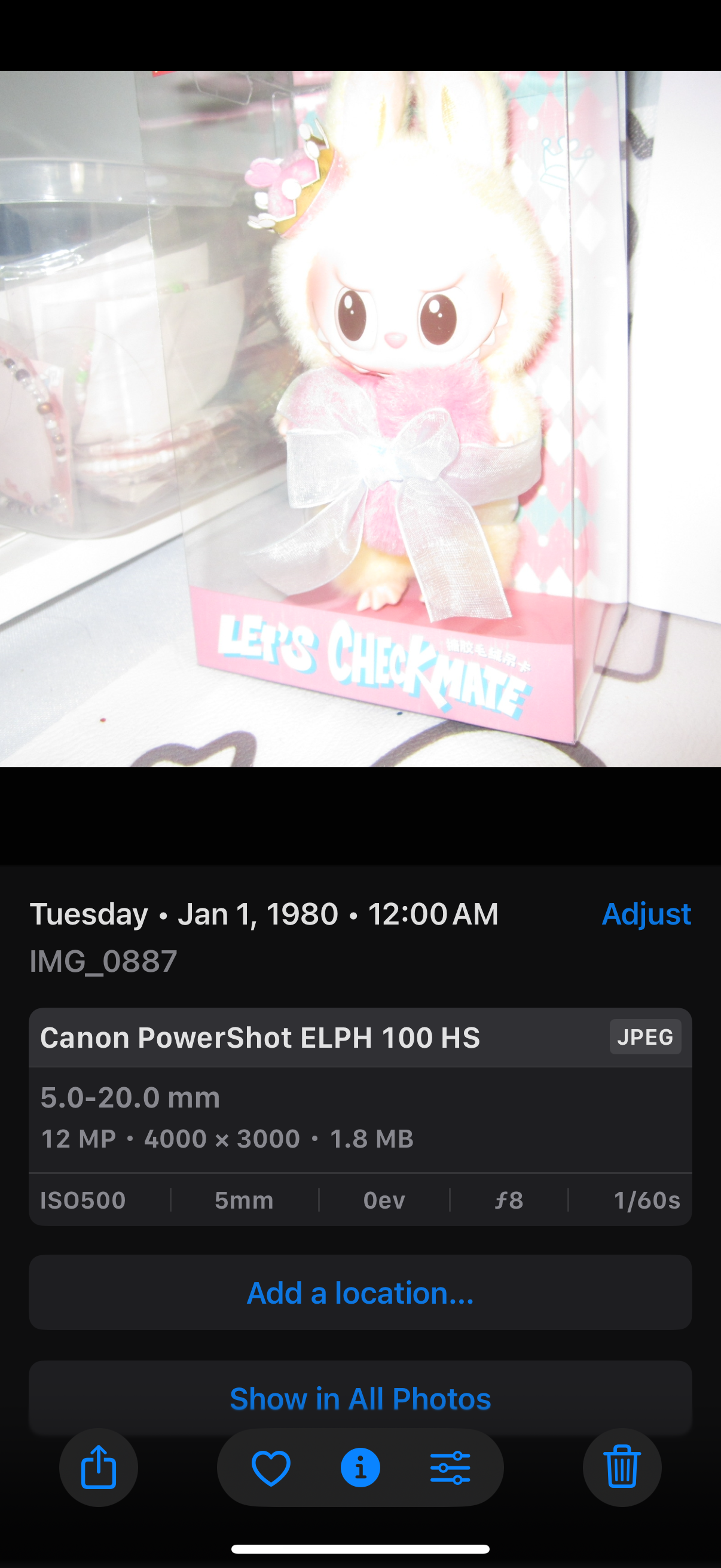The image size is (721, 1568).
Task: Show this photo in All Photos
Action: point(360,1398)
